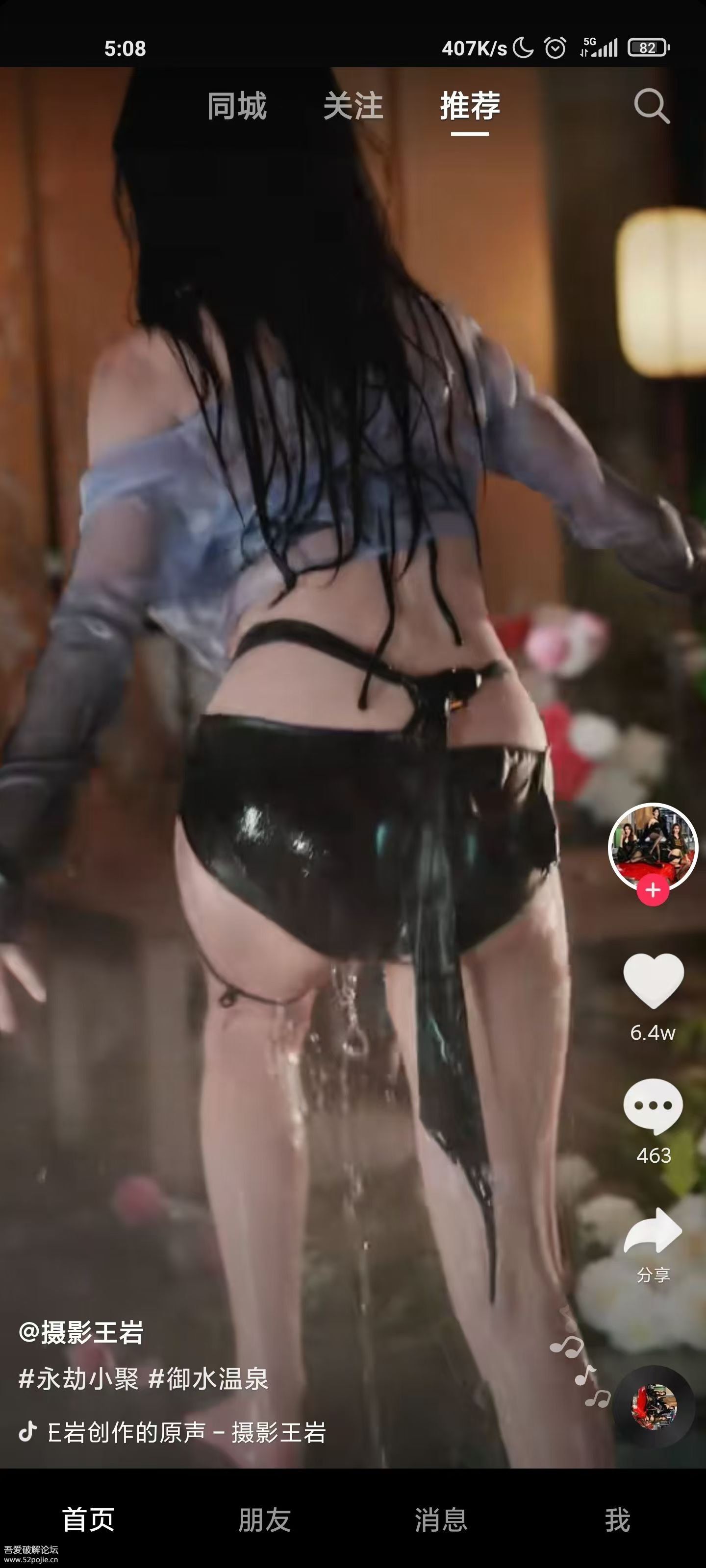The image size is (706, 1568).
Task: Open the #御水温泉 hashtag
Action: [208, 1379]
